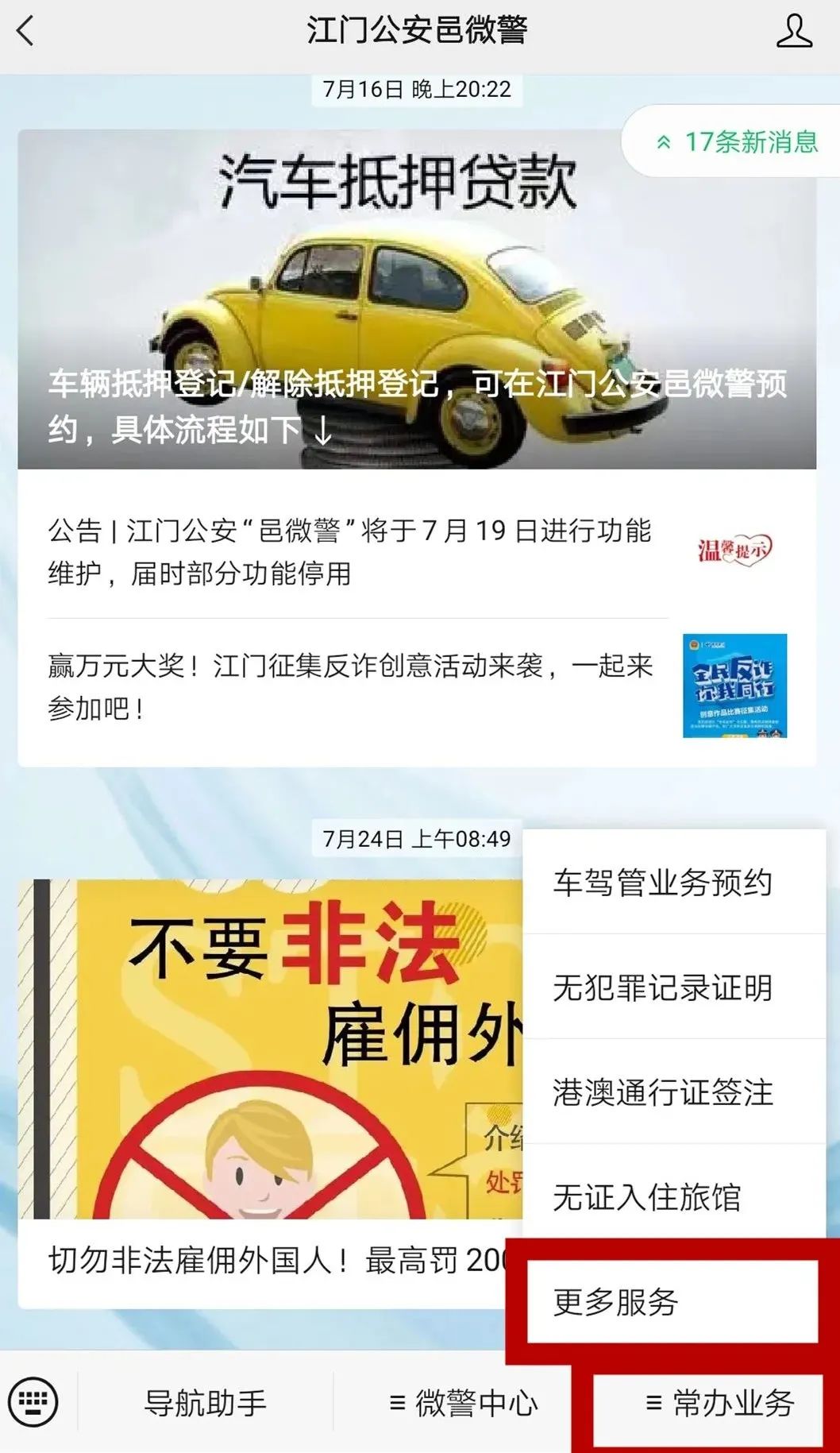Choose 港澳通行证签注 menu entry
This screenshot has width=840, height=1453.
664,1093
